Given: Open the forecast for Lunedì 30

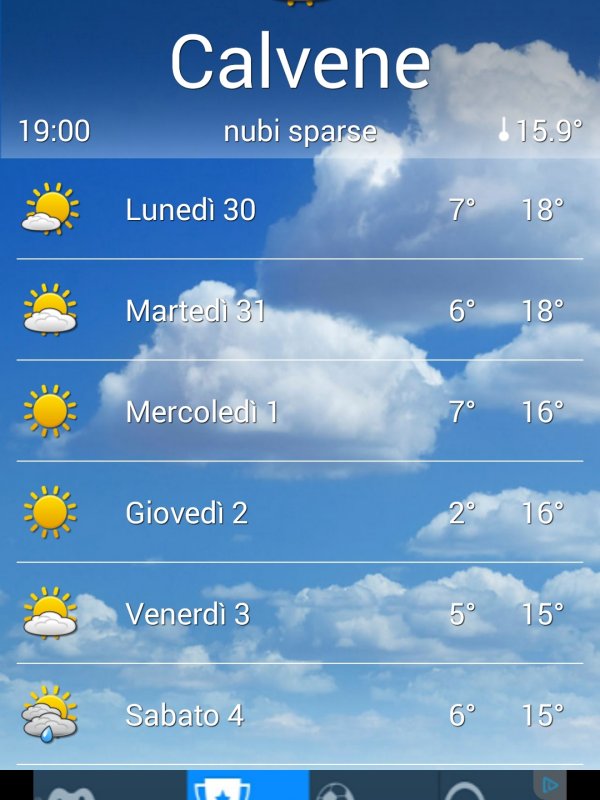Looking at the screenshot, I should coord(300,210).
